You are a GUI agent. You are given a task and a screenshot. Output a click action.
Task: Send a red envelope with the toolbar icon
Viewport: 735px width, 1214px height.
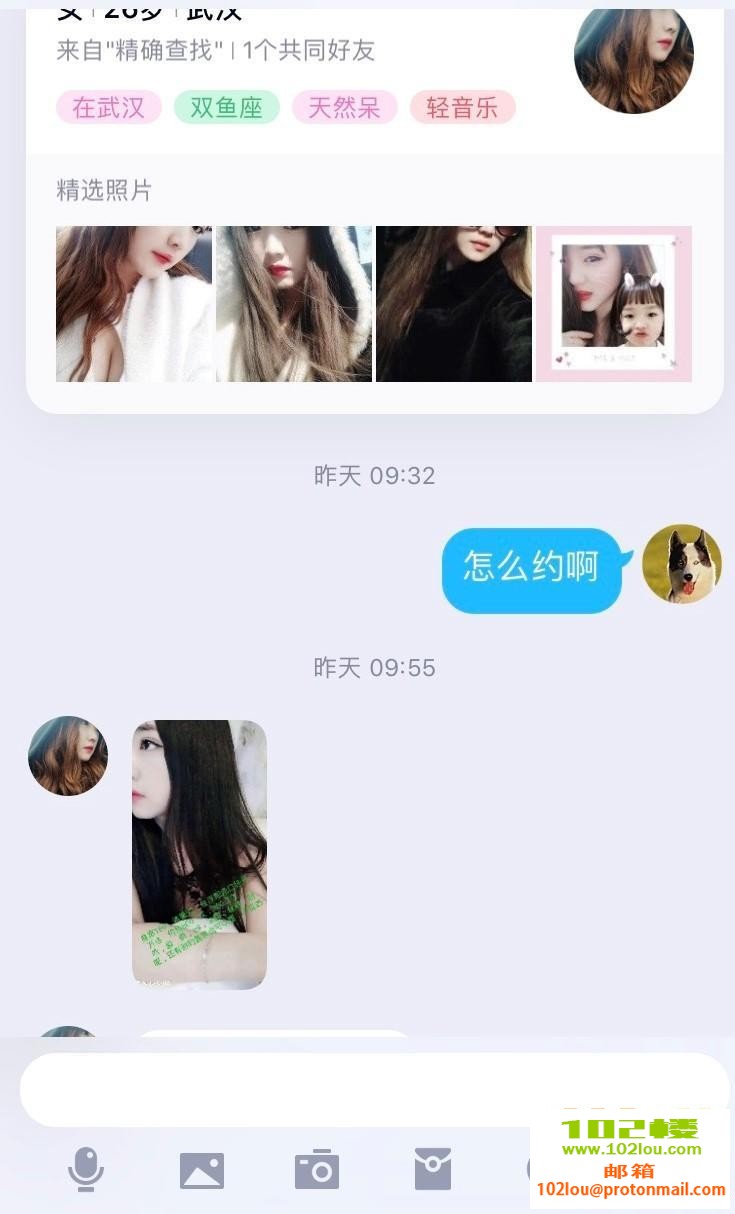(433, 1169)
